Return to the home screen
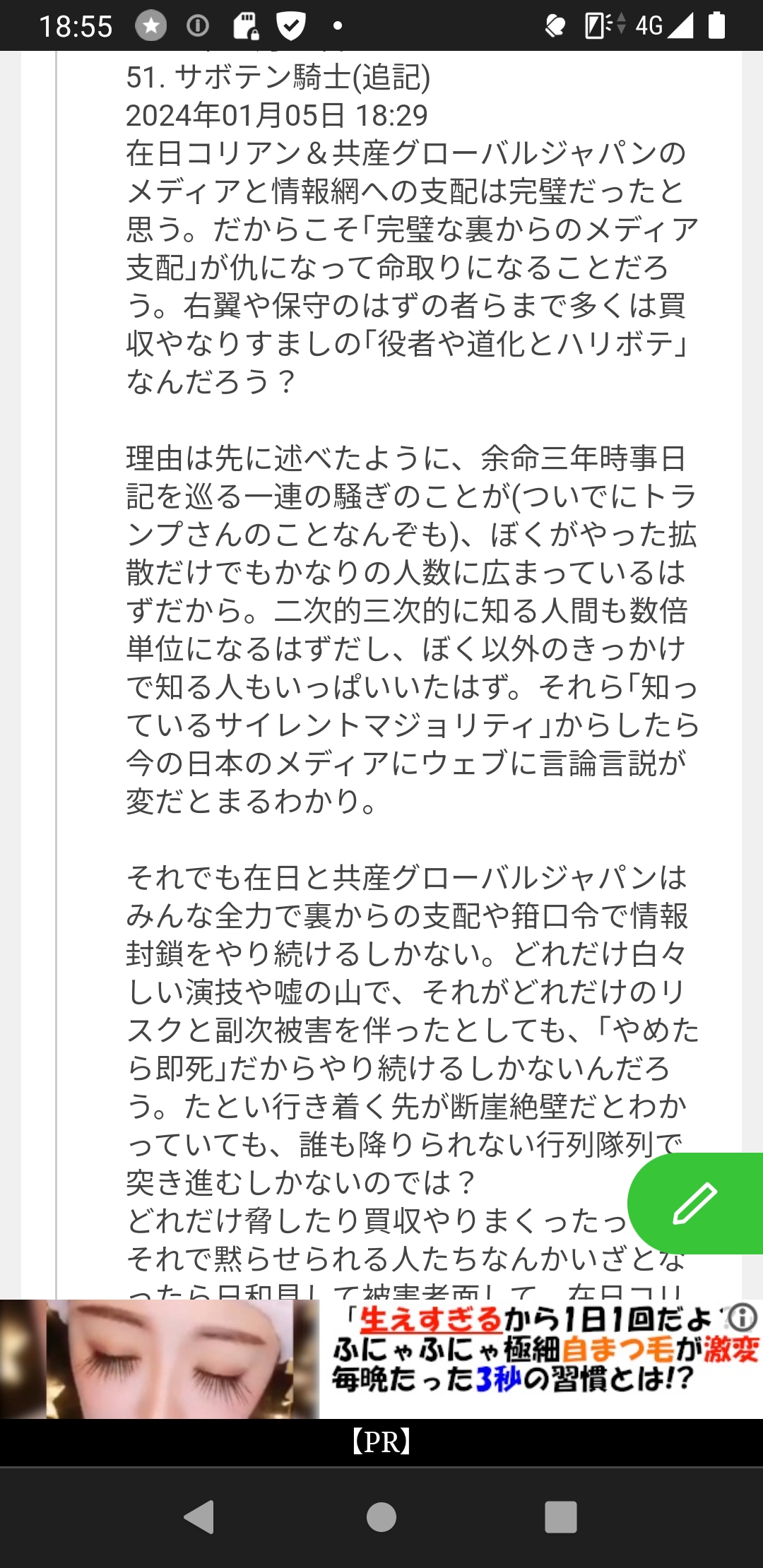763x1568 pixels. 381,1516
